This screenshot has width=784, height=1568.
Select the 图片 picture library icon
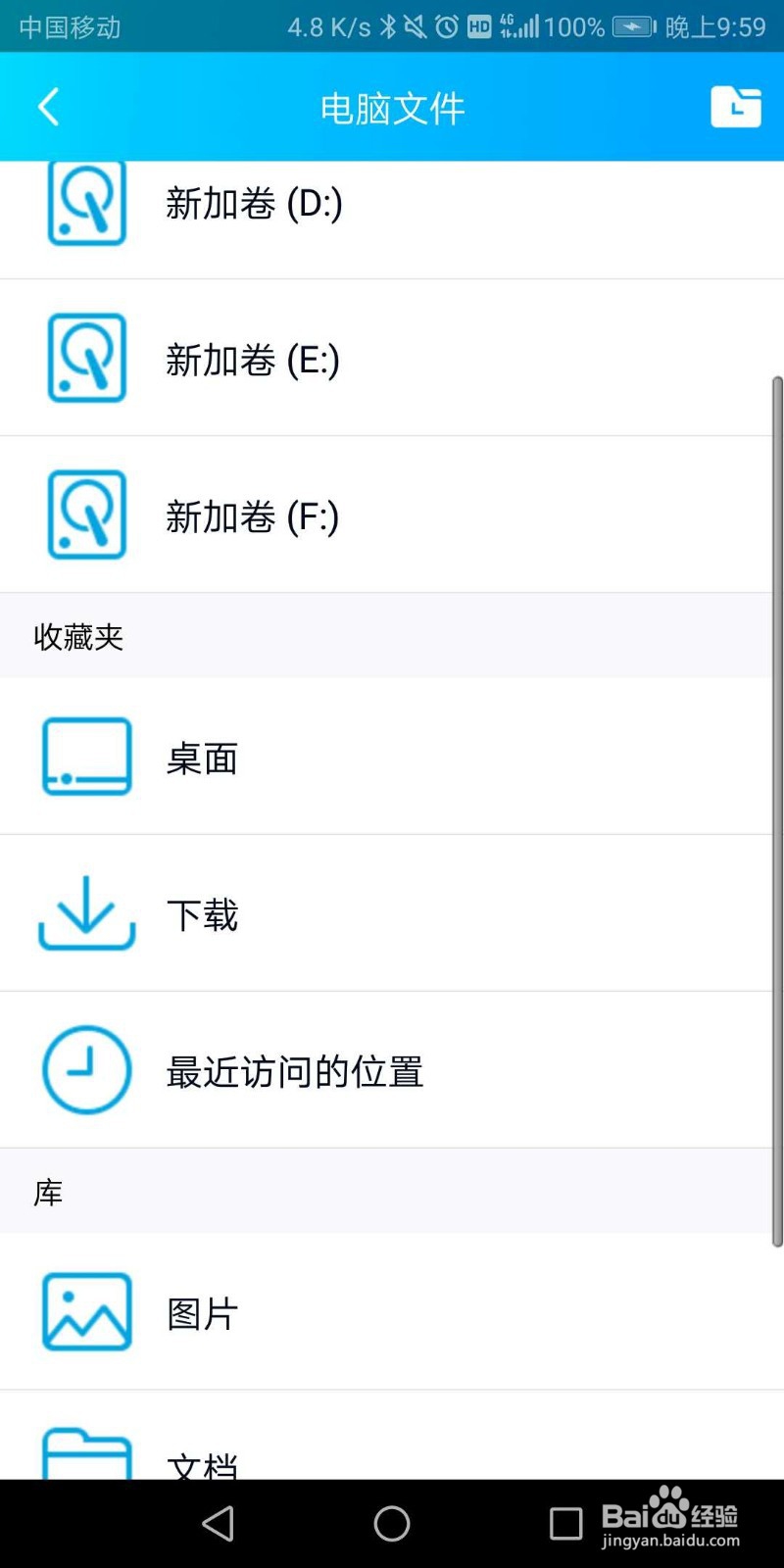(85, 1313)
